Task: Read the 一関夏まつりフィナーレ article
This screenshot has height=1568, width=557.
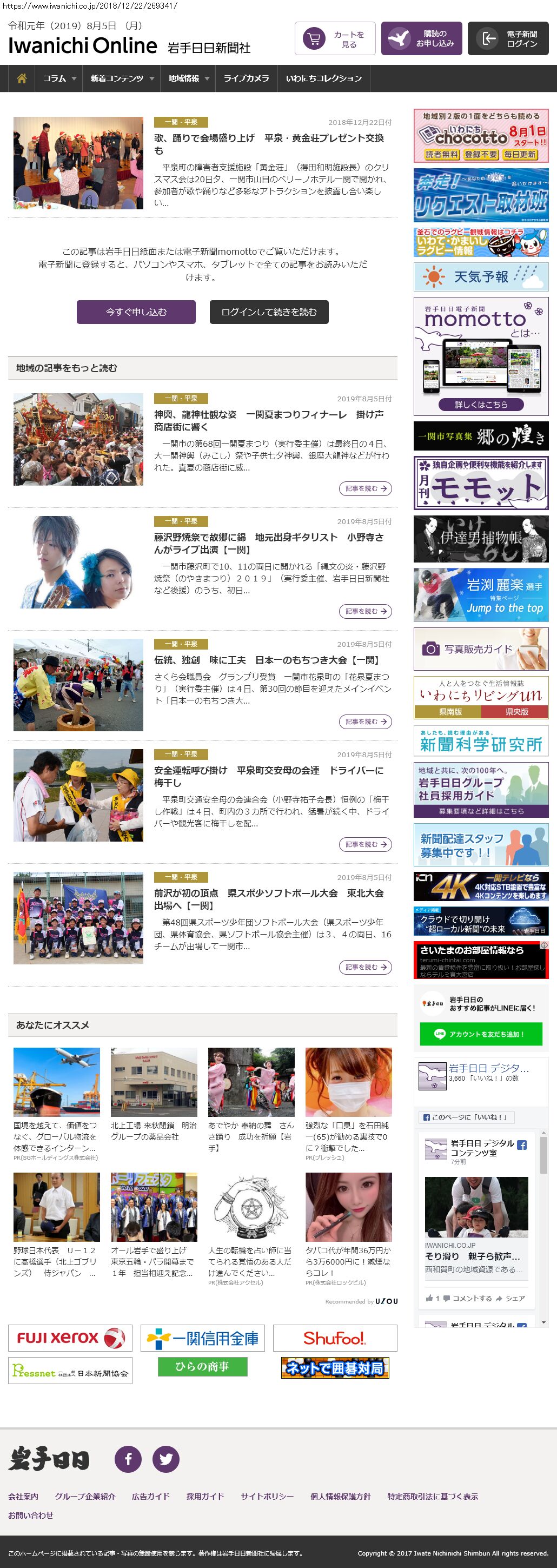Action: [365, 488]
